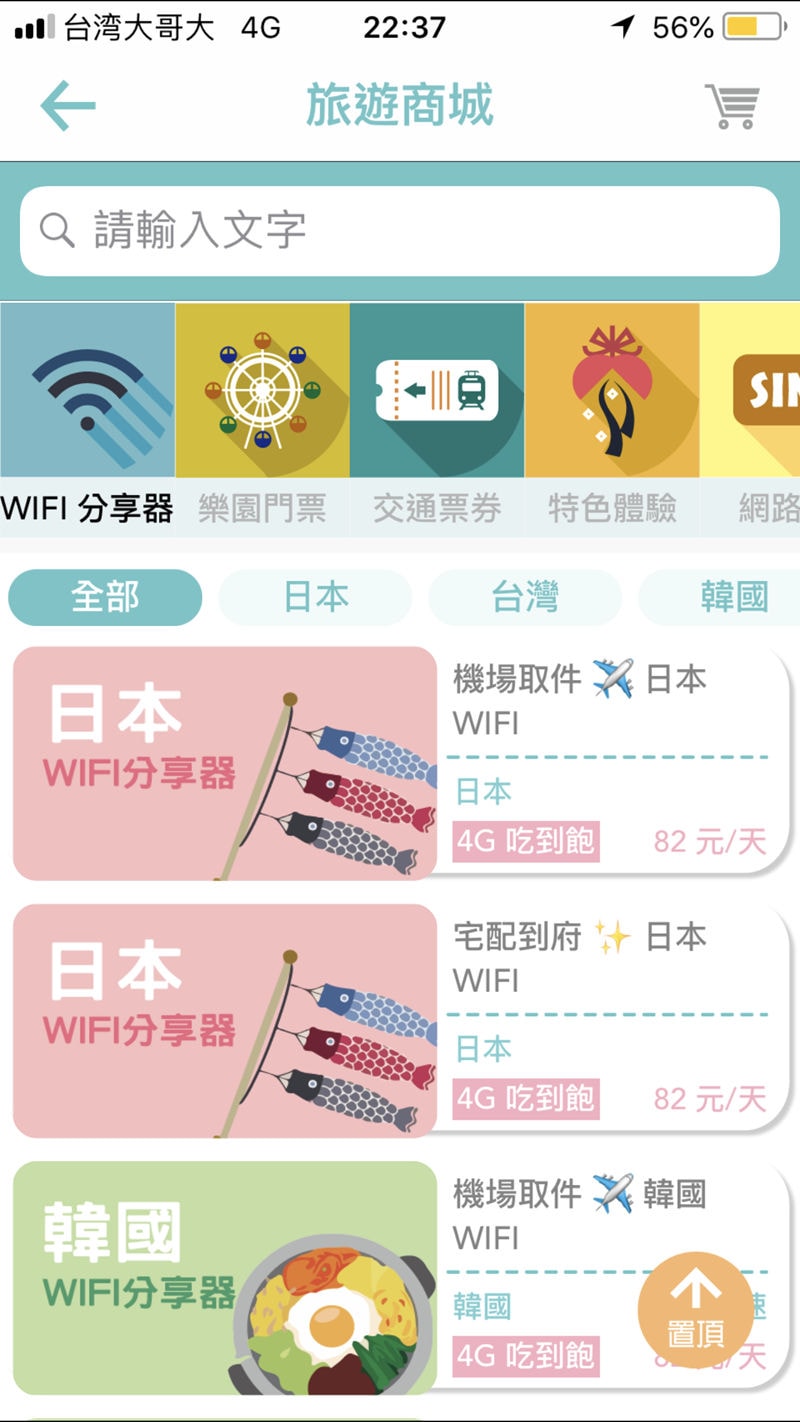
Task: Open the shopping cart
Action: (733, 106)
